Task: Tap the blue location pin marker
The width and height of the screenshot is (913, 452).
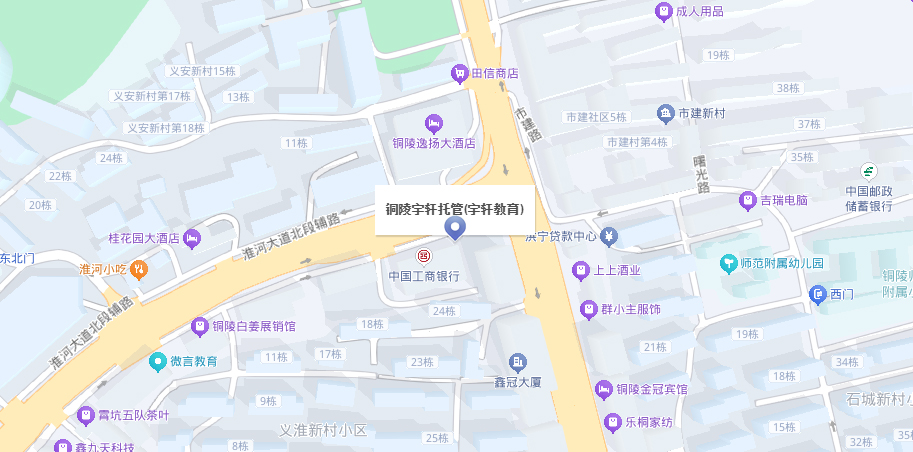Action: 455,230
